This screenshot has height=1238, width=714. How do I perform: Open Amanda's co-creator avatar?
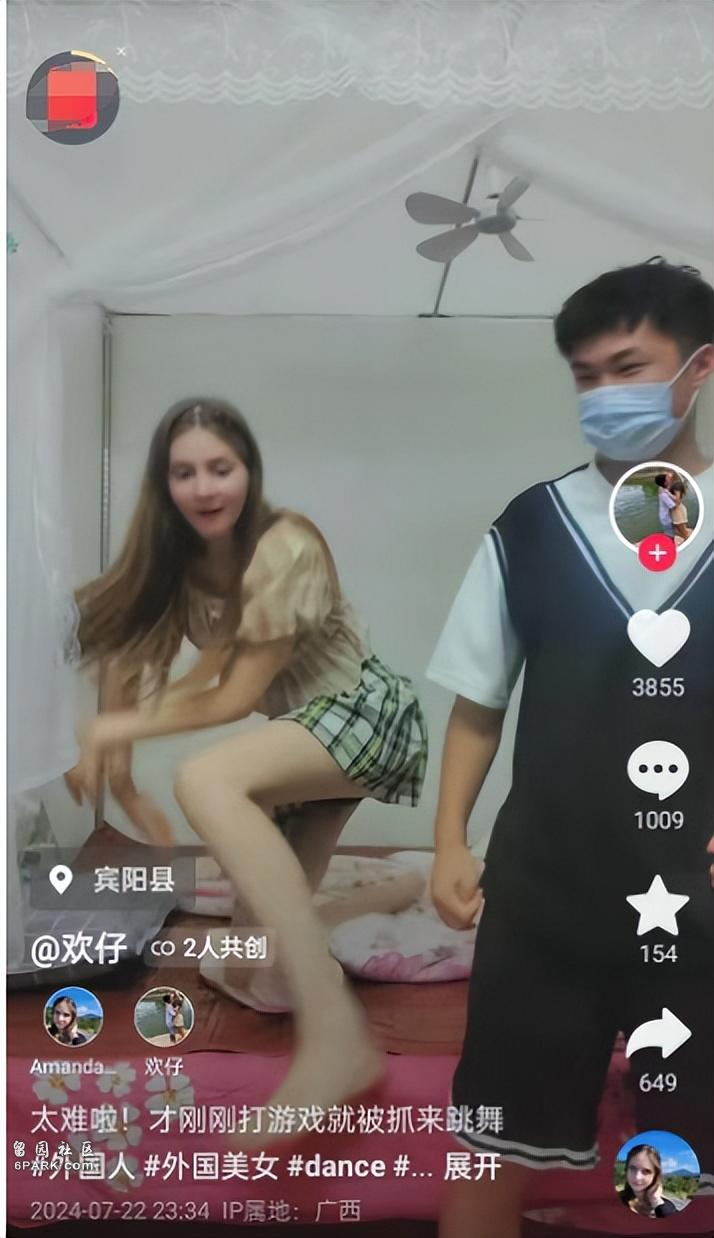pos(73,1016)
